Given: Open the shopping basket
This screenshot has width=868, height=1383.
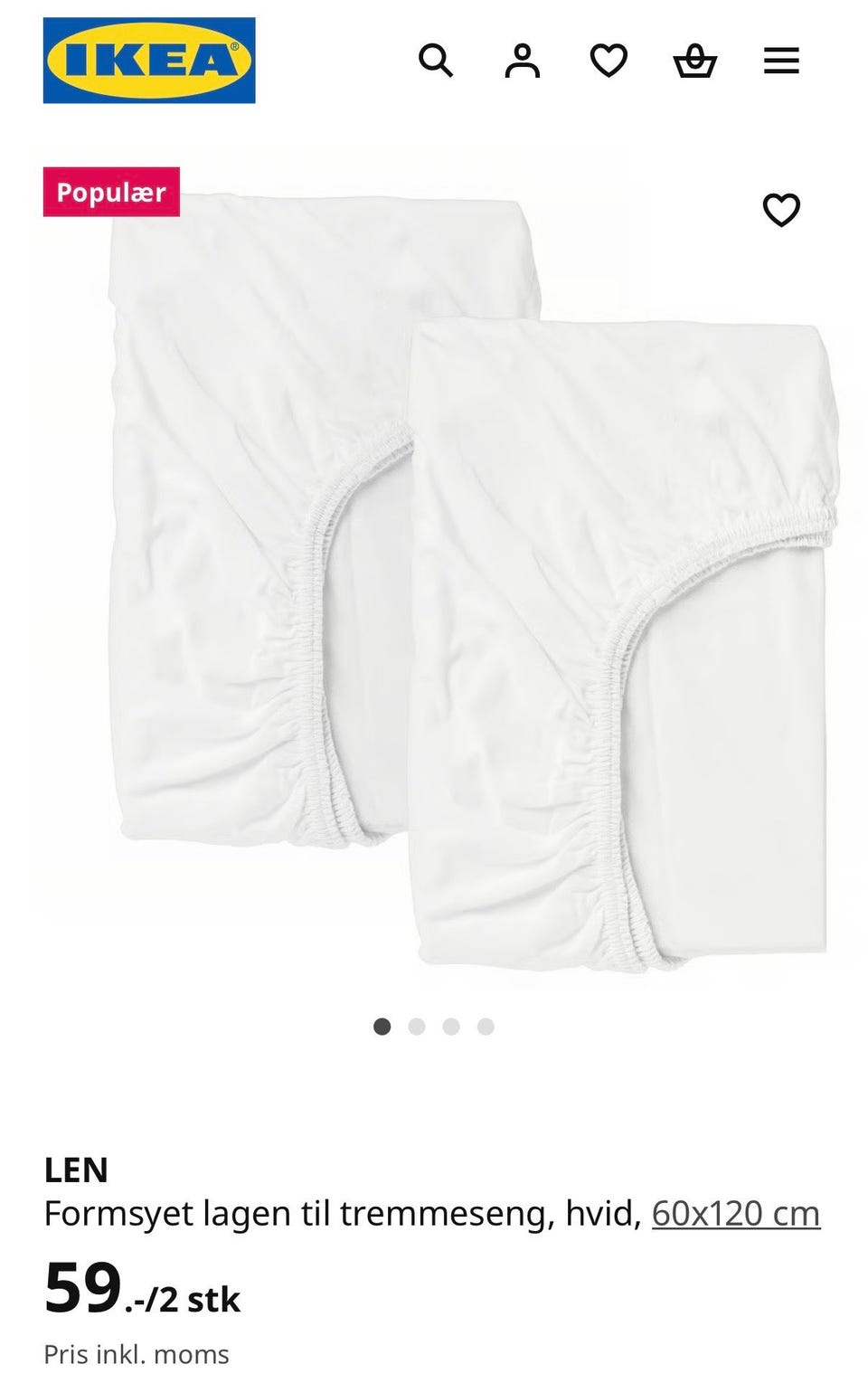Looking at the screenshot, I should coord(694,62).
